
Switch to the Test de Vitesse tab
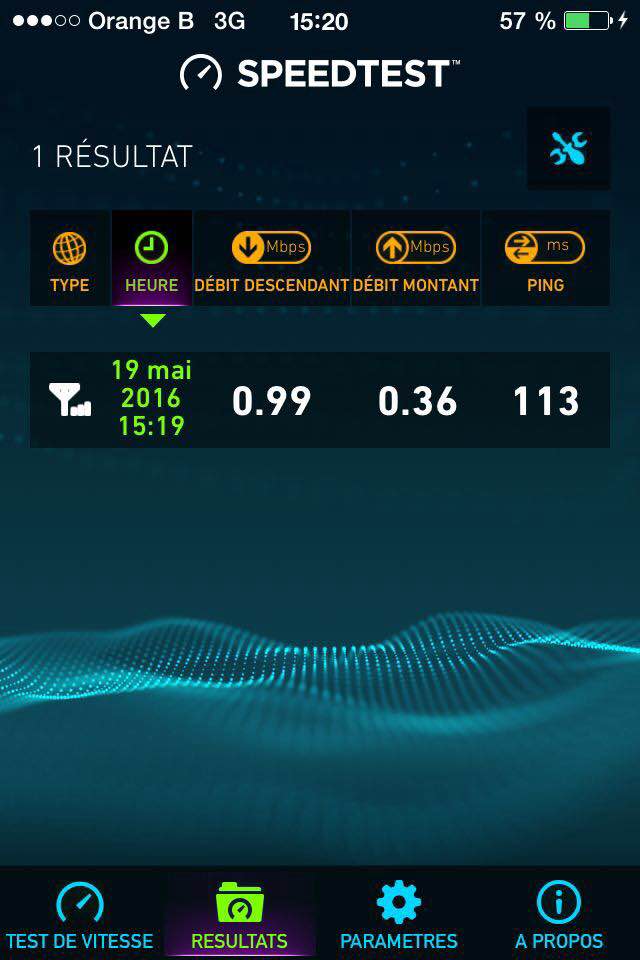coord(80,914)
